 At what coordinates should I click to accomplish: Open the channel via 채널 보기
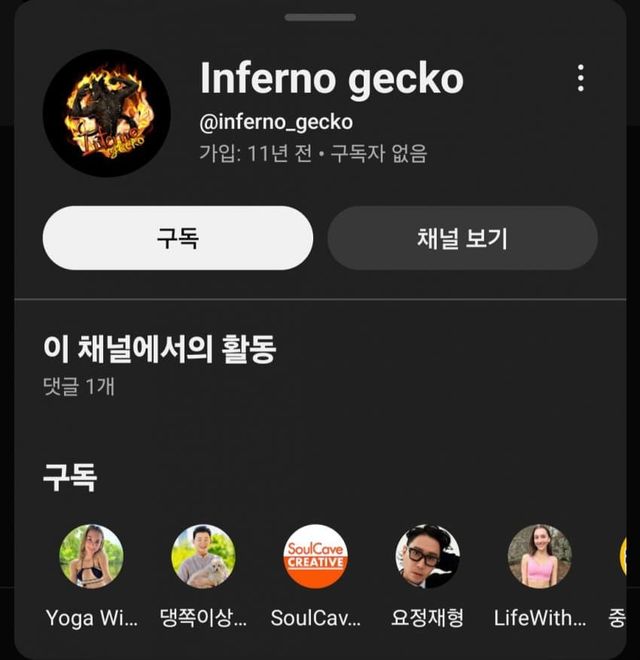click(462, 238)
